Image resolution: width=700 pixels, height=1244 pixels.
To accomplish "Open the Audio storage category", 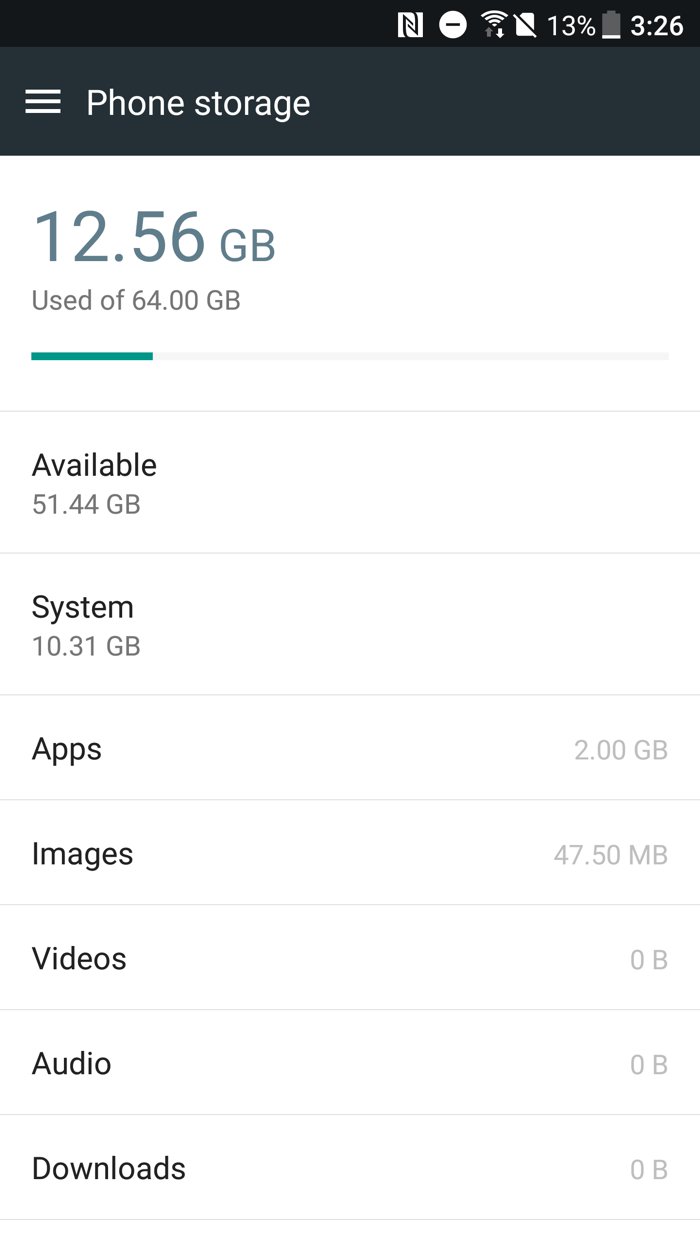I will click(x=350, y=1064).
